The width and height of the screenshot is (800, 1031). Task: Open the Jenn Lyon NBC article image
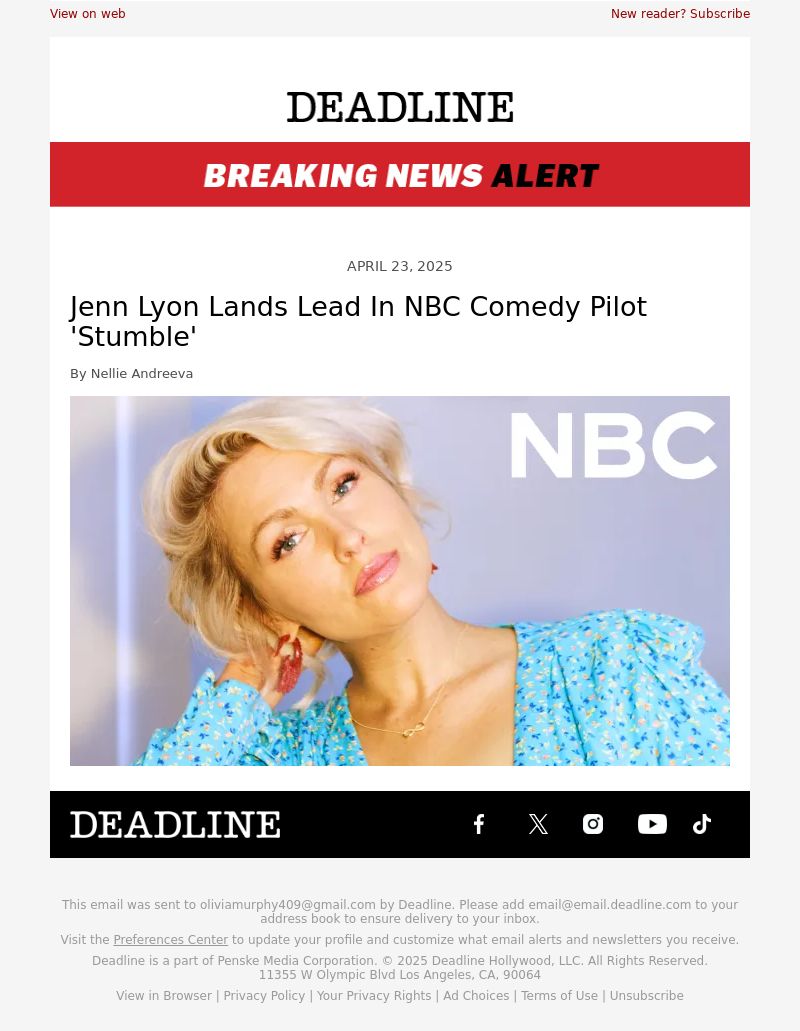(400, 580)
